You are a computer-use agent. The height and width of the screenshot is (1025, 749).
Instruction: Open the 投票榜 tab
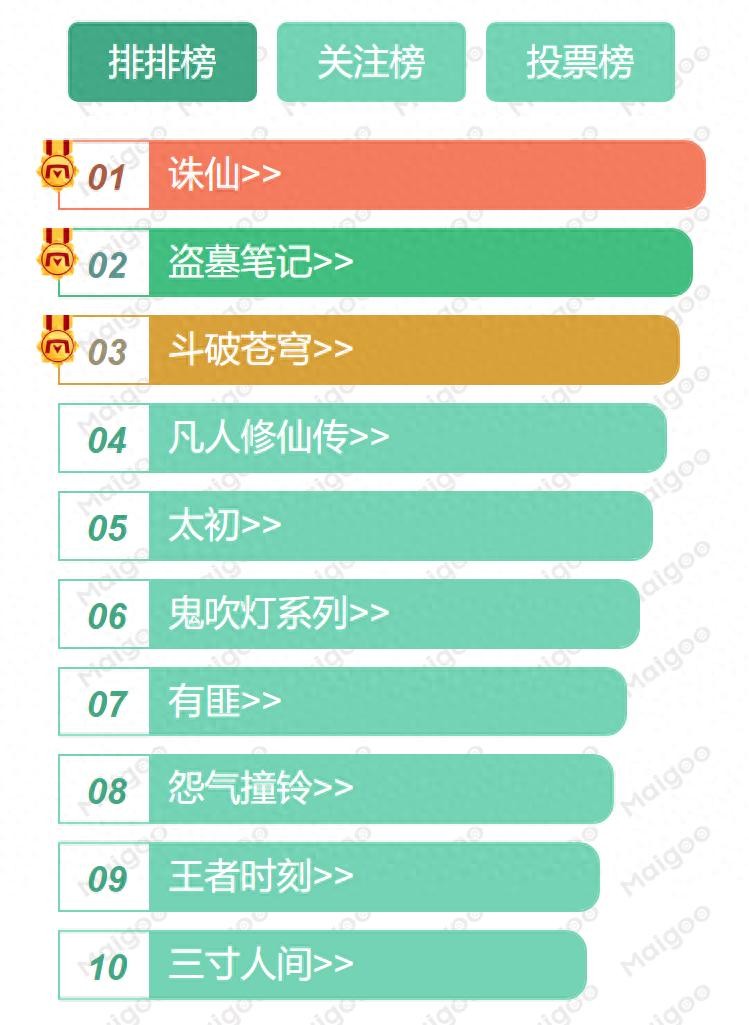click(580, 62)
